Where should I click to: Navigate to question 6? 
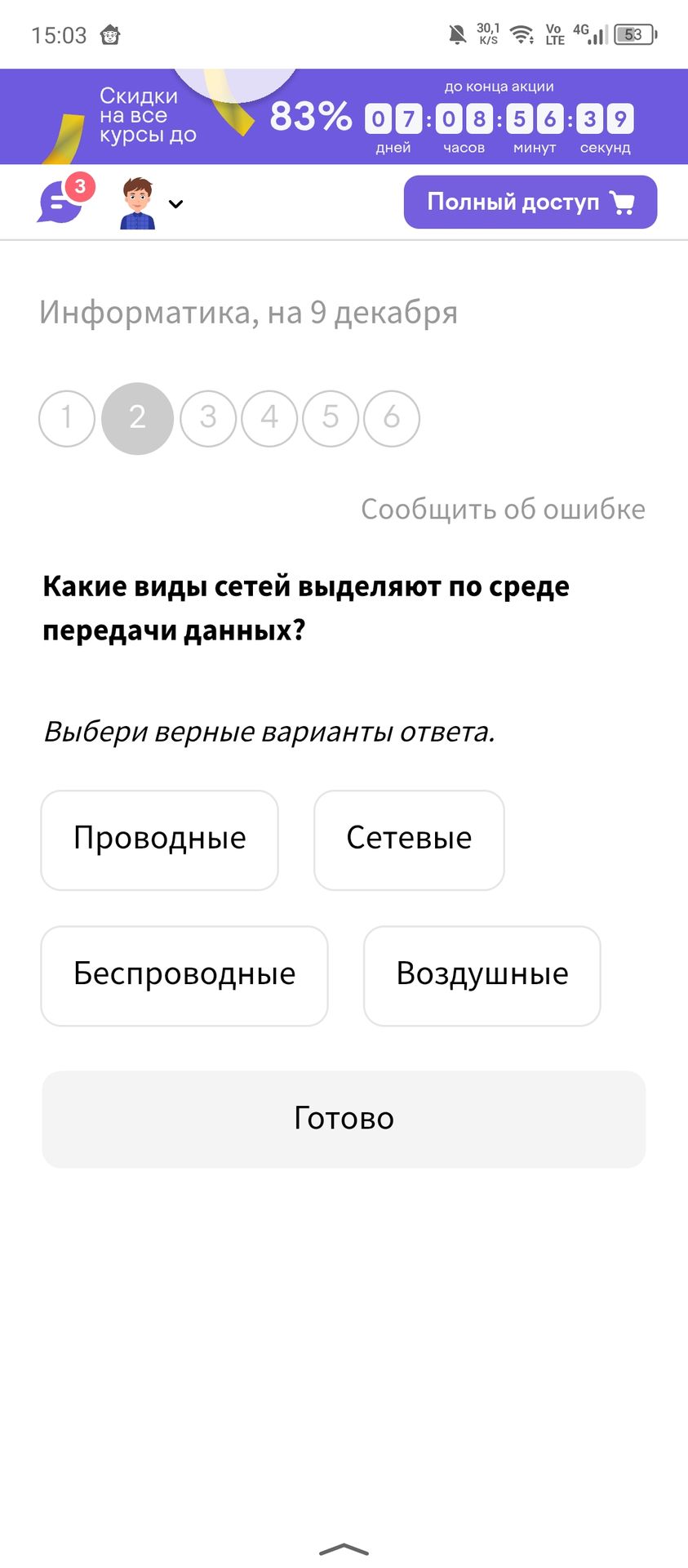[x=392, y=418]
